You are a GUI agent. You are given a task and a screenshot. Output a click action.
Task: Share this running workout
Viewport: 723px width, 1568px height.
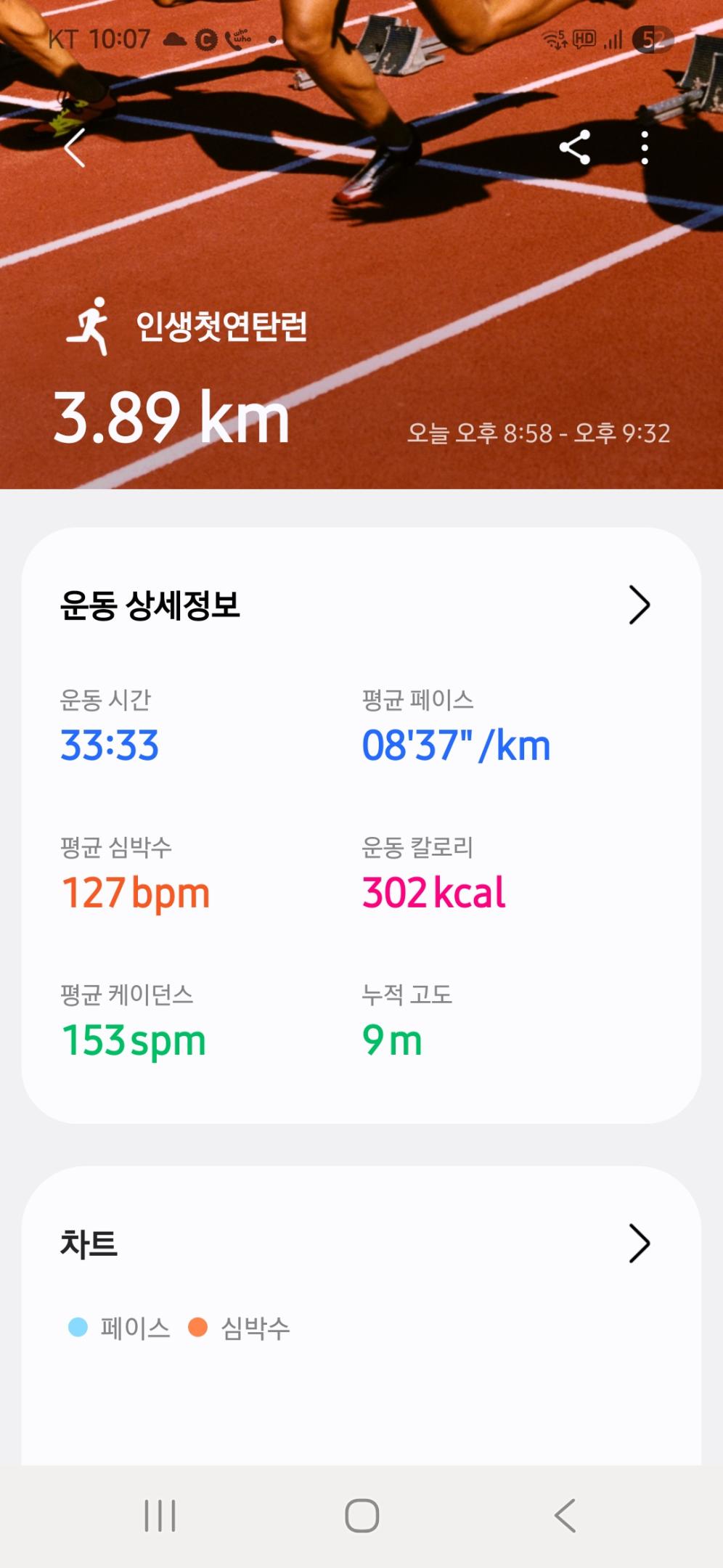(x=574, y=148)
